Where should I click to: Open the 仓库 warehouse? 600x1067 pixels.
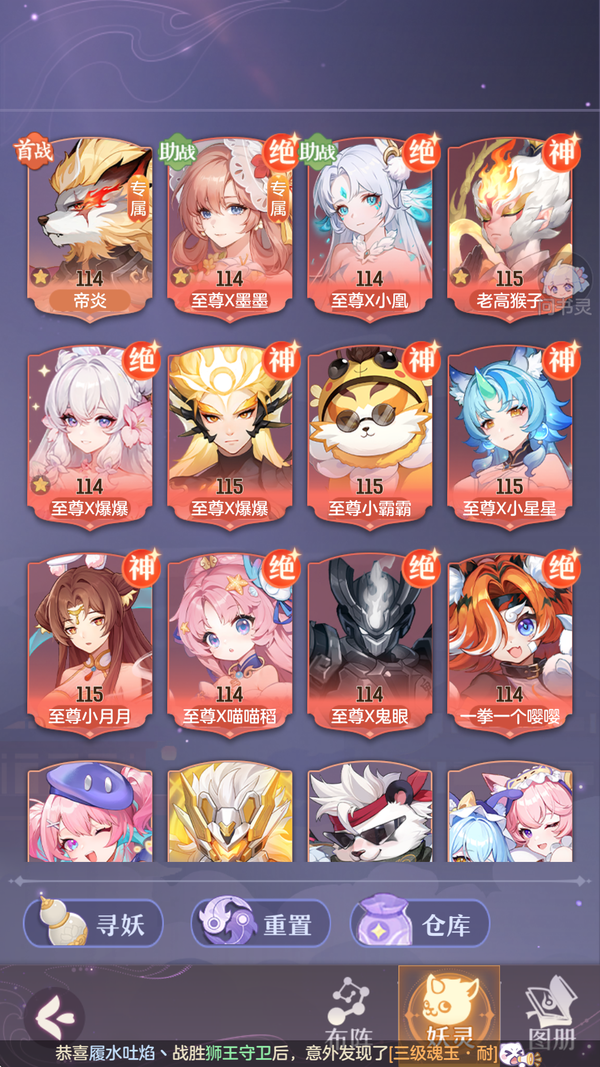[x=420, y=923]
